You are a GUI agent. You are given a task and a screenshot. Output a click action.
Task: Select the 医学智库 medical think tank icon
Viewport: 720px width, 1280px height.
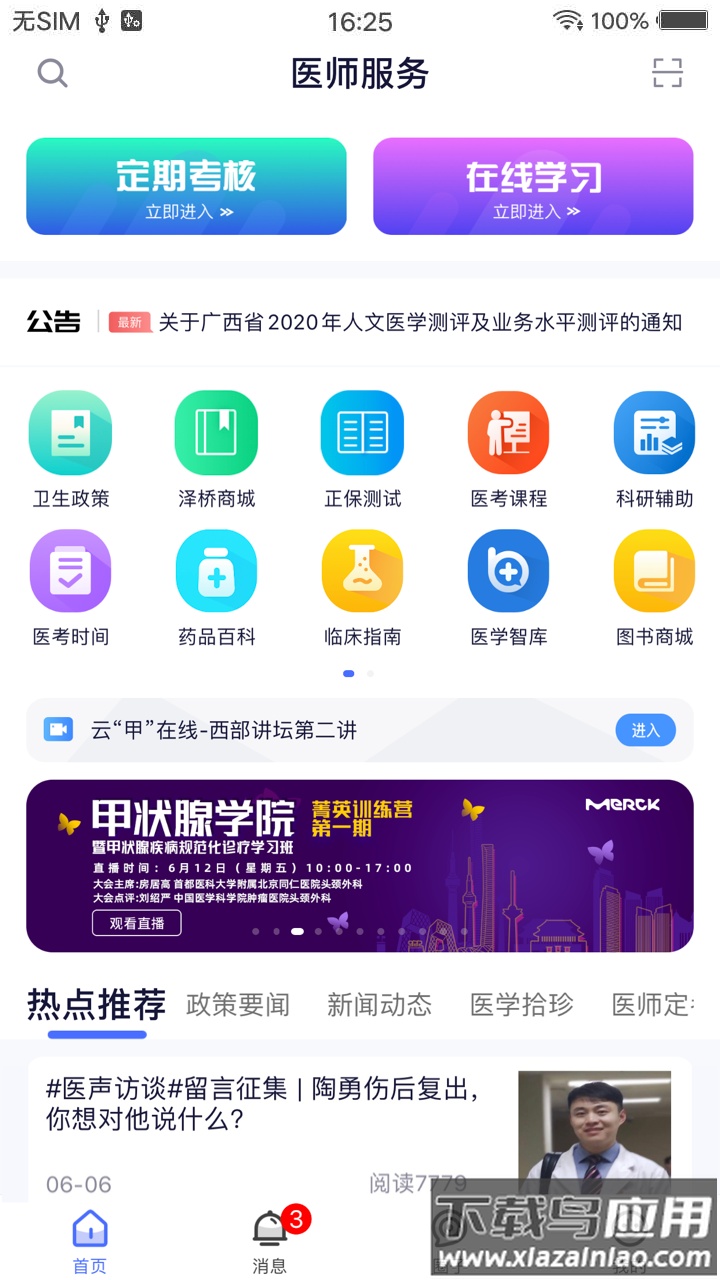click(508, 572)
